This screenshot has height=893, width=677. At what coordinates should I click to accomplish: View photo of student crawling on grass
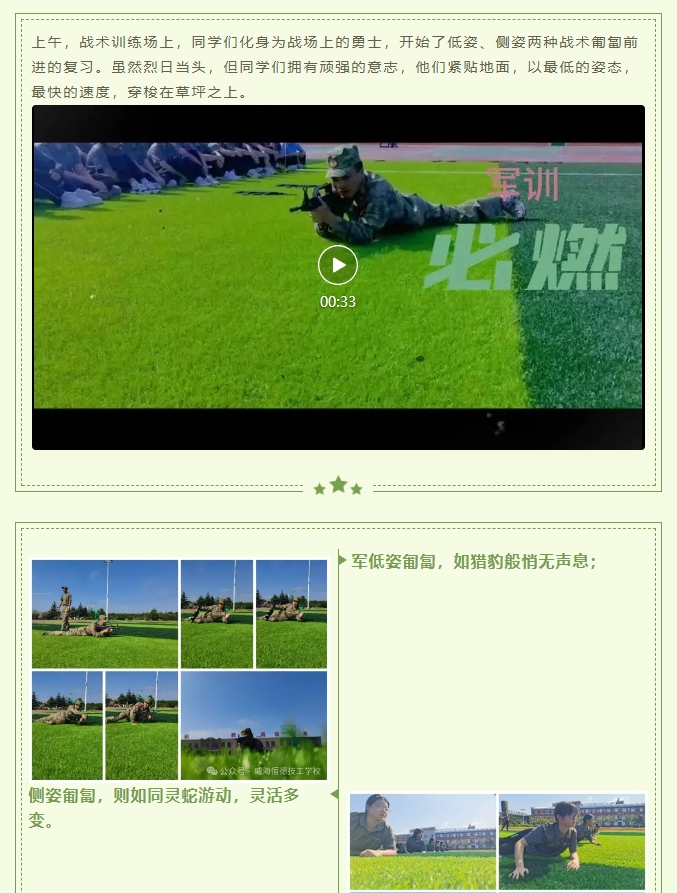572,842
